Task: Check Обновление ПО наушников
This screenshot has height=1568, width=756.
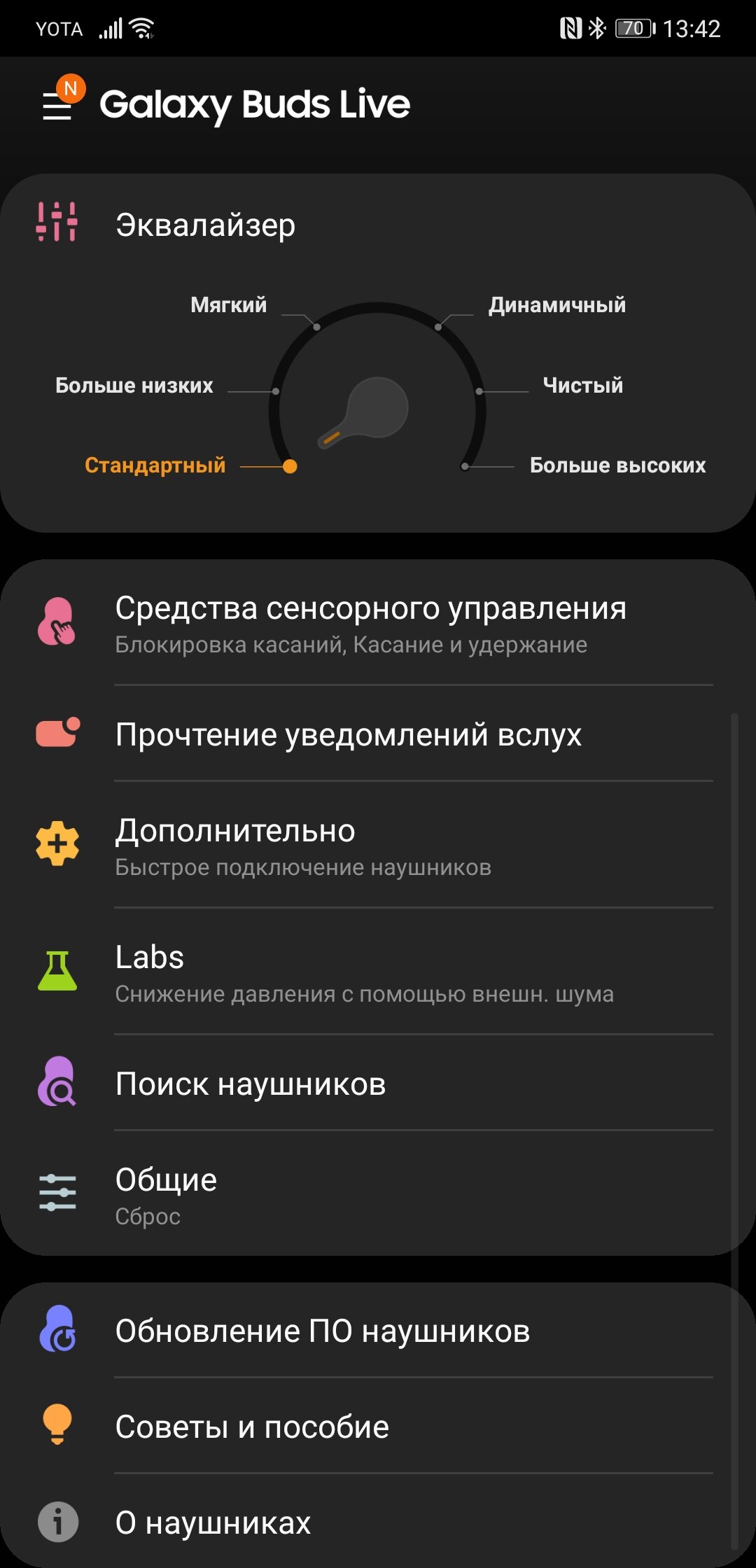Action: point(378,1330)
